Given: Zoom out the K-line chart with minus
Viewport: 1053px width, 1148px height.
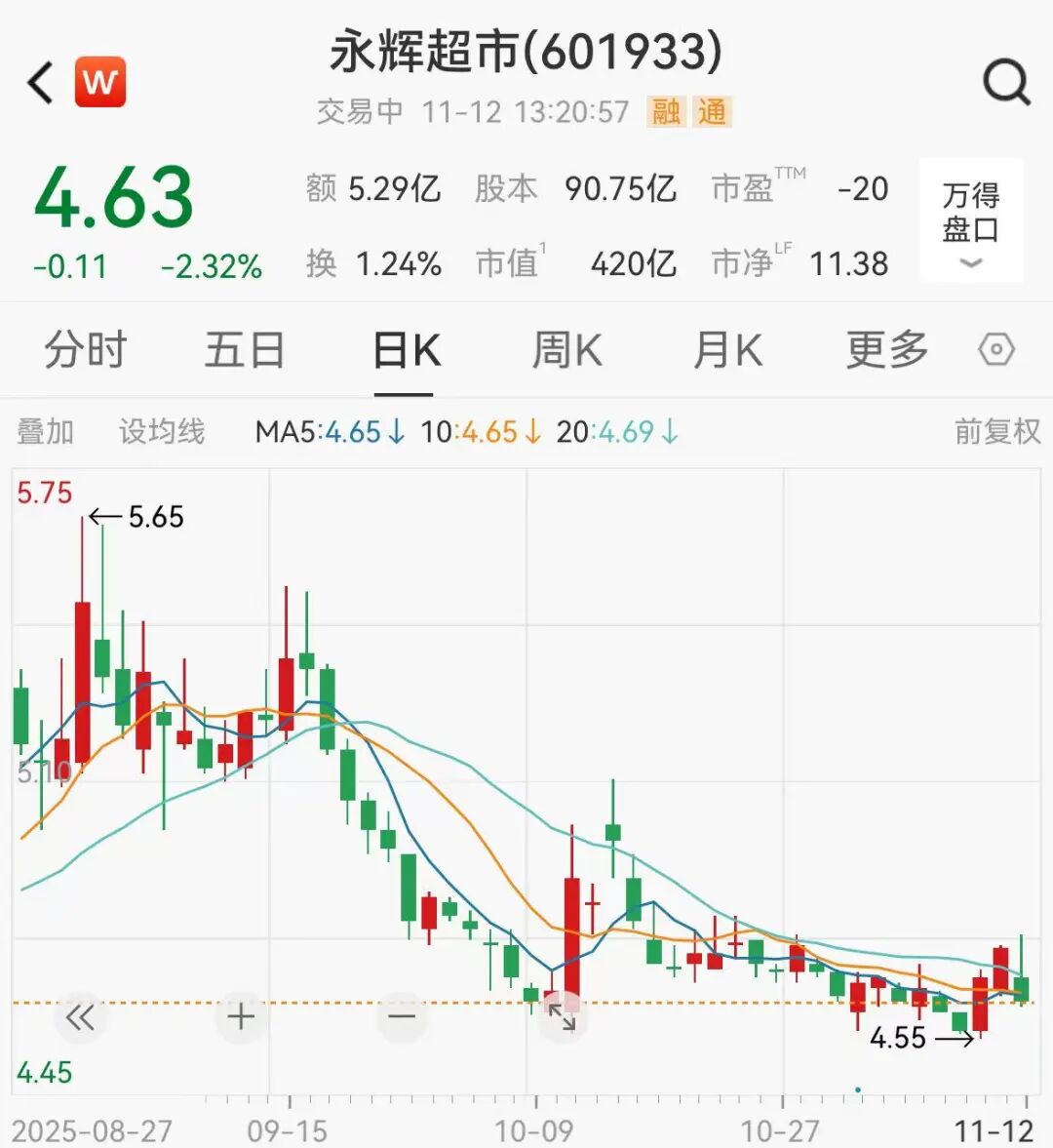Looking at the screenshot, I should click(x=402, y=1017).
